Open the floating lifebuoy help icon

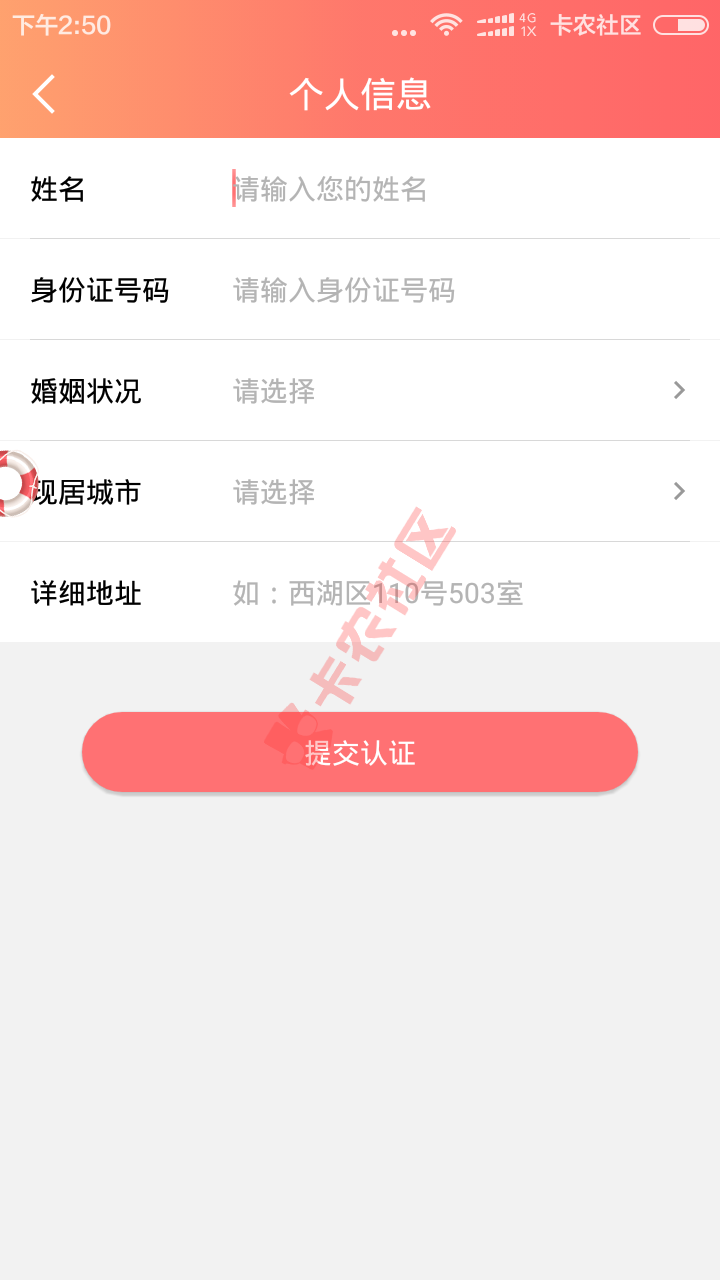[x=17, y=483]
